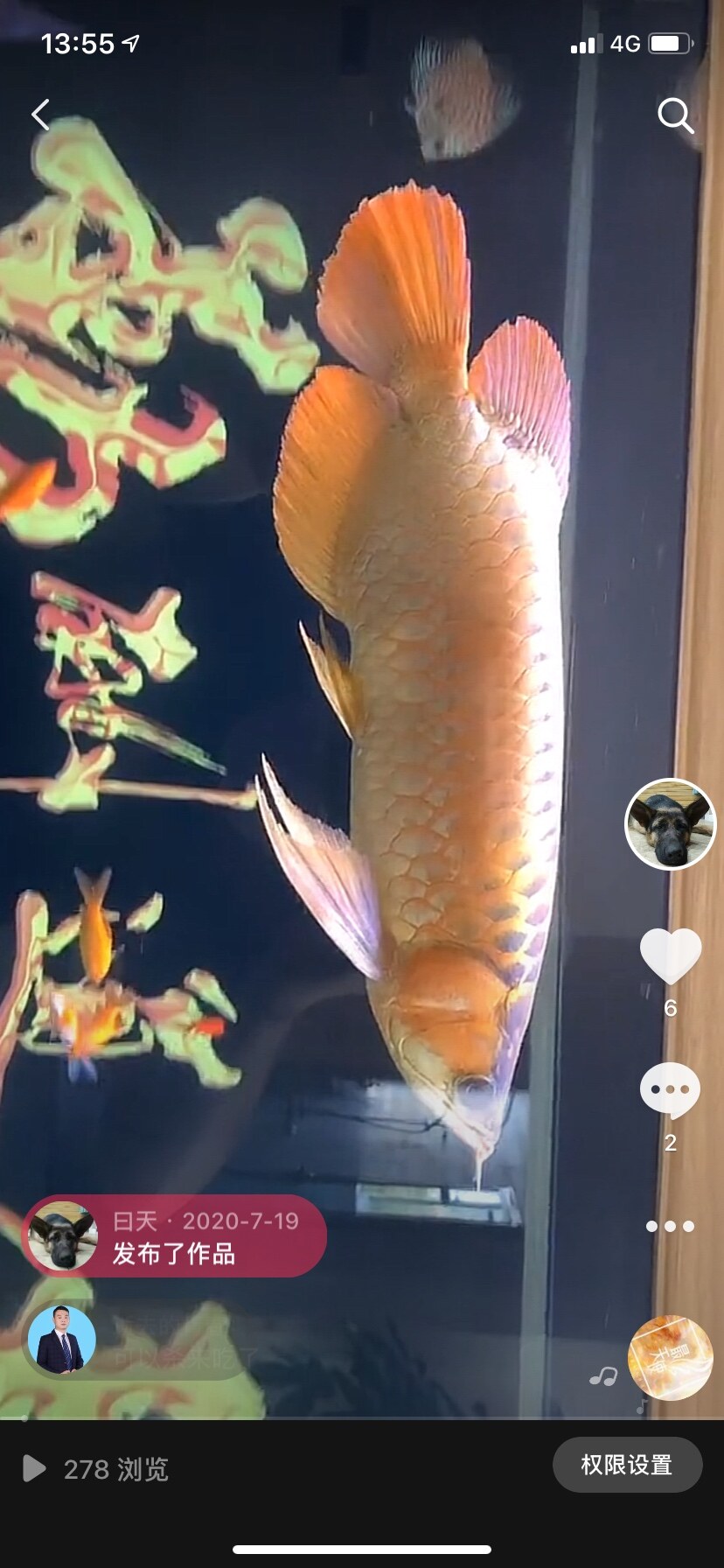
Task: Like this video with the heart
Action: [671, 956]
